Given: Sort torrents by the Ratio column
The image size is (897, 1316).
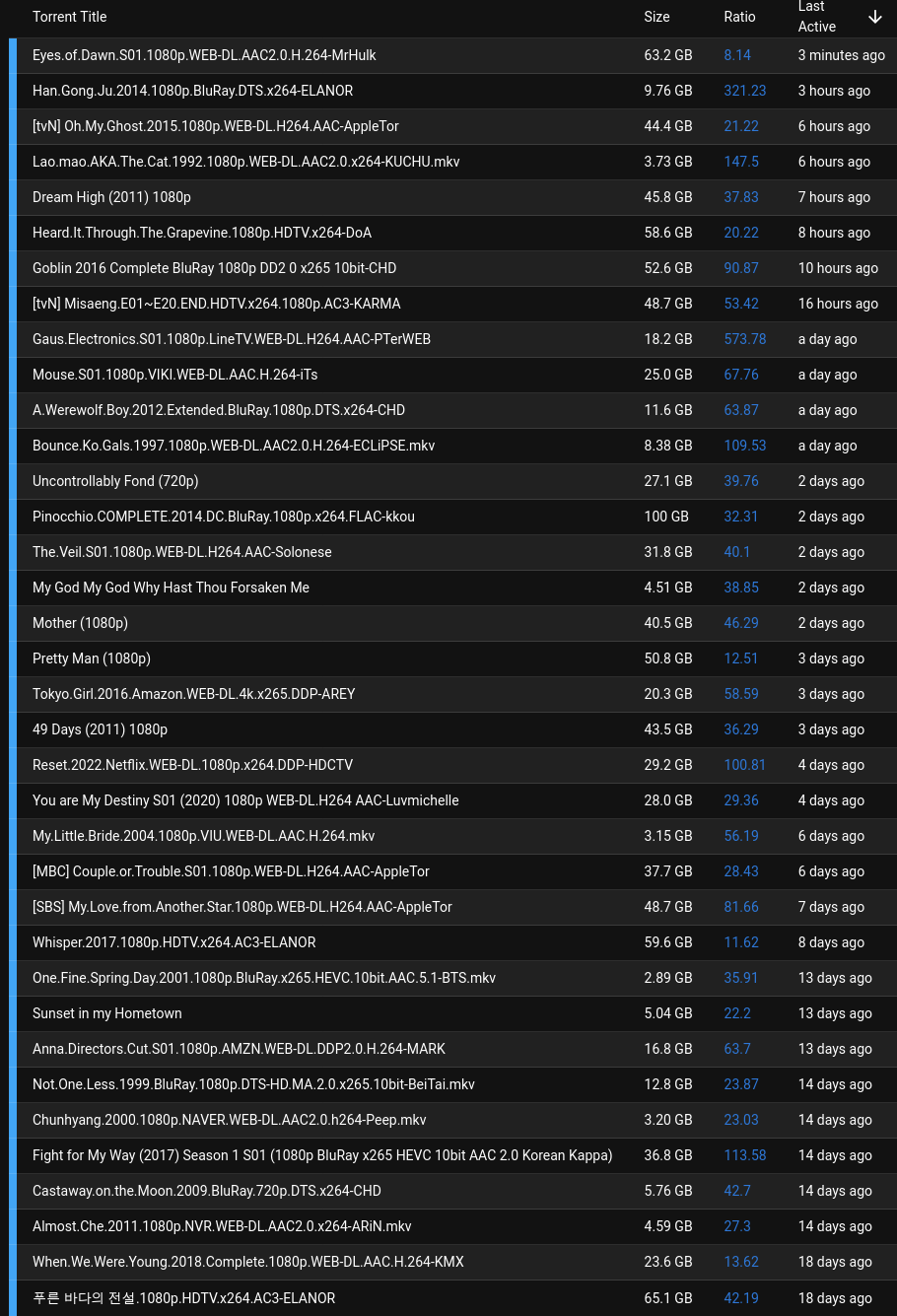Looking at the screenshot, I should pos(739,17).
